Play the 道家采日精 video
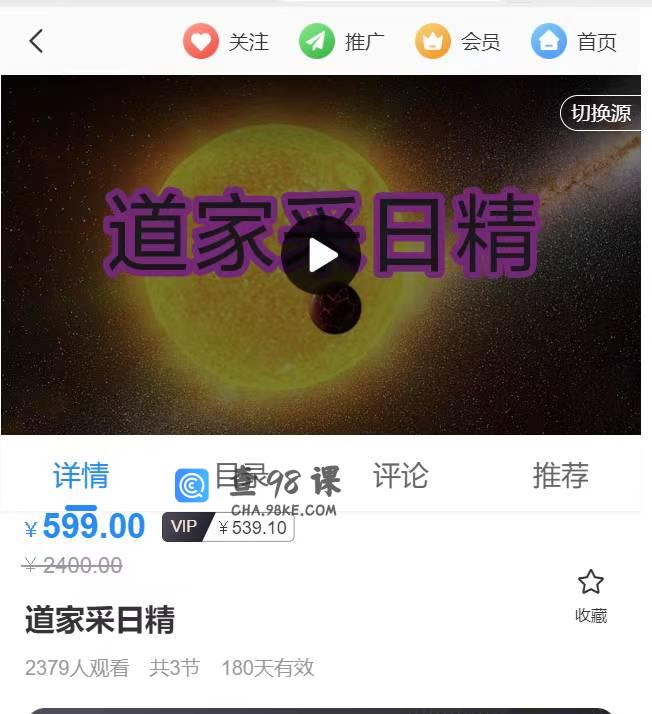The height and width of the screenshot is (714, 652). click(x=321, y=255)
